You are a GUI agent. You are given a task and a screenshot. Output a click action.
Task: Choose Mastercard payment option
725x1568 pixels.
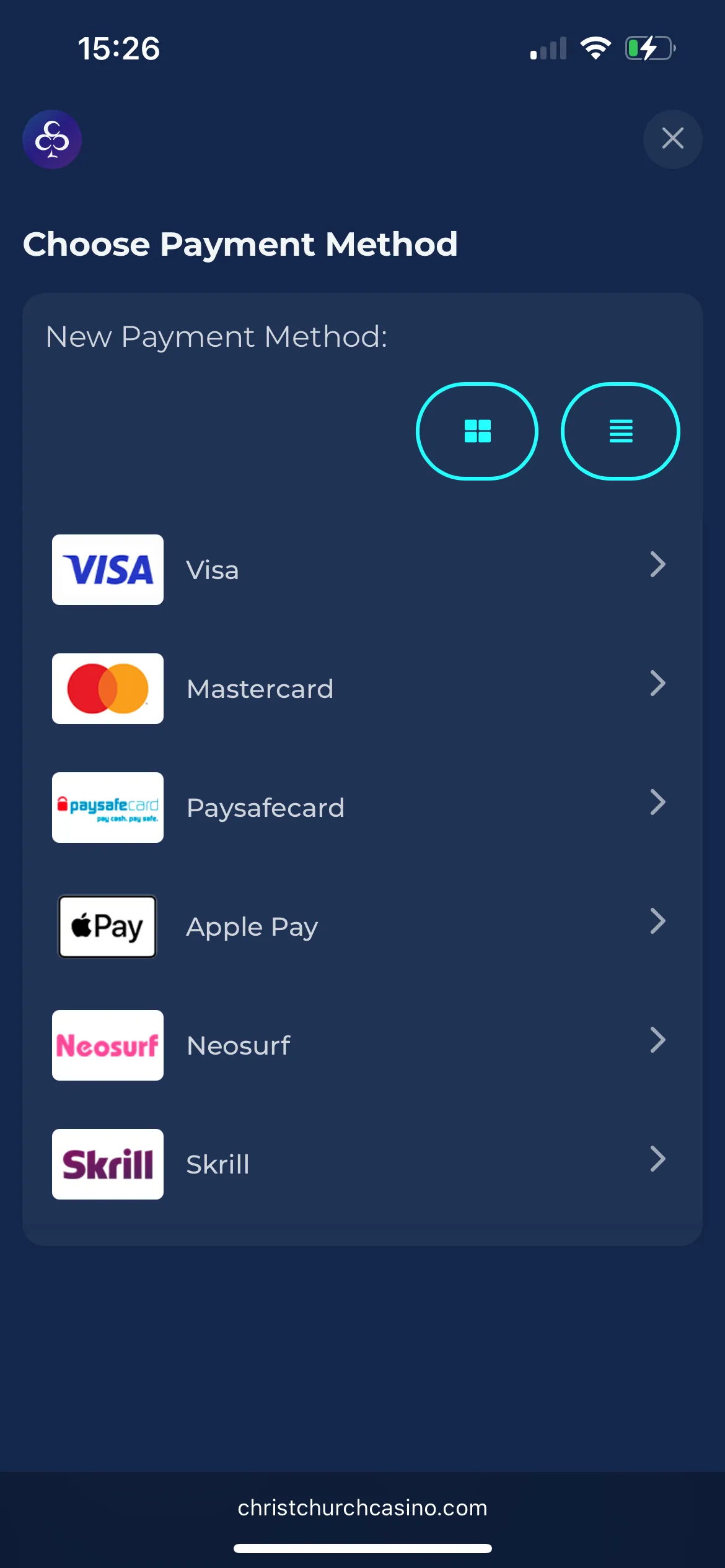tap(359, 689)
